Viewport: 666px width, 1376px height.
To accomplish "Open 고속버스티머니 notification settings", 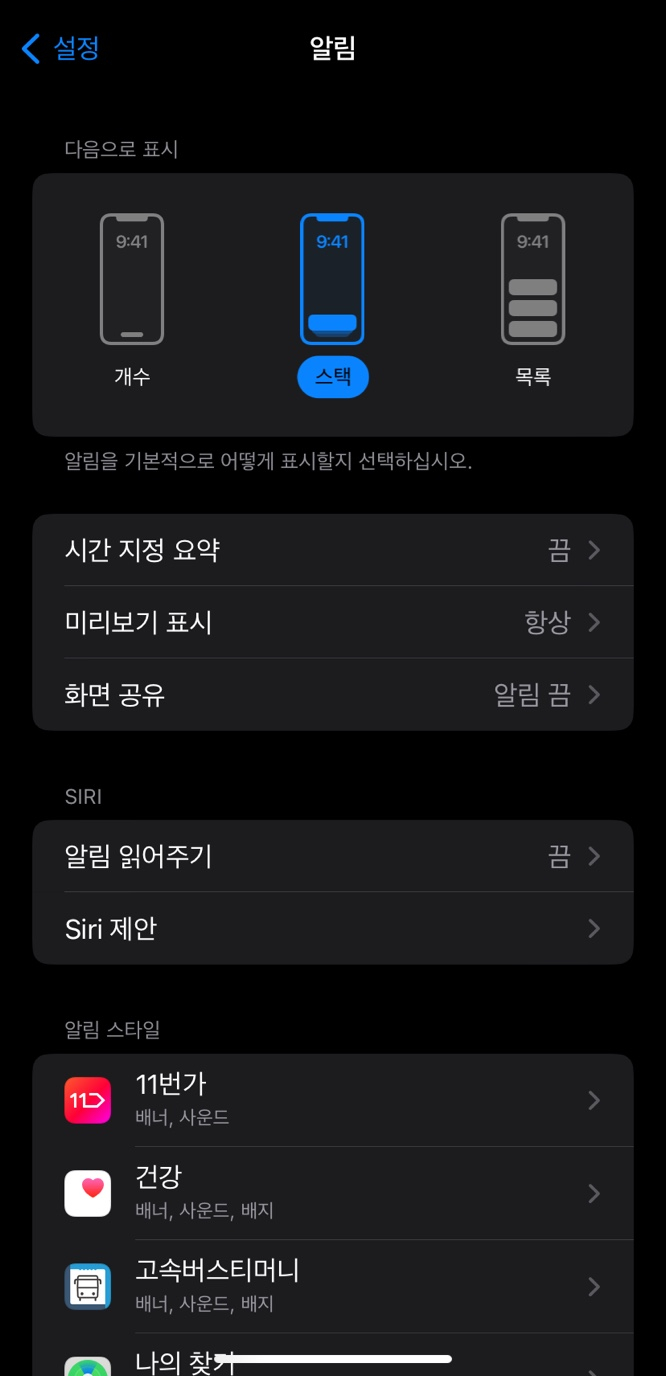I will tap(333, 1286).
